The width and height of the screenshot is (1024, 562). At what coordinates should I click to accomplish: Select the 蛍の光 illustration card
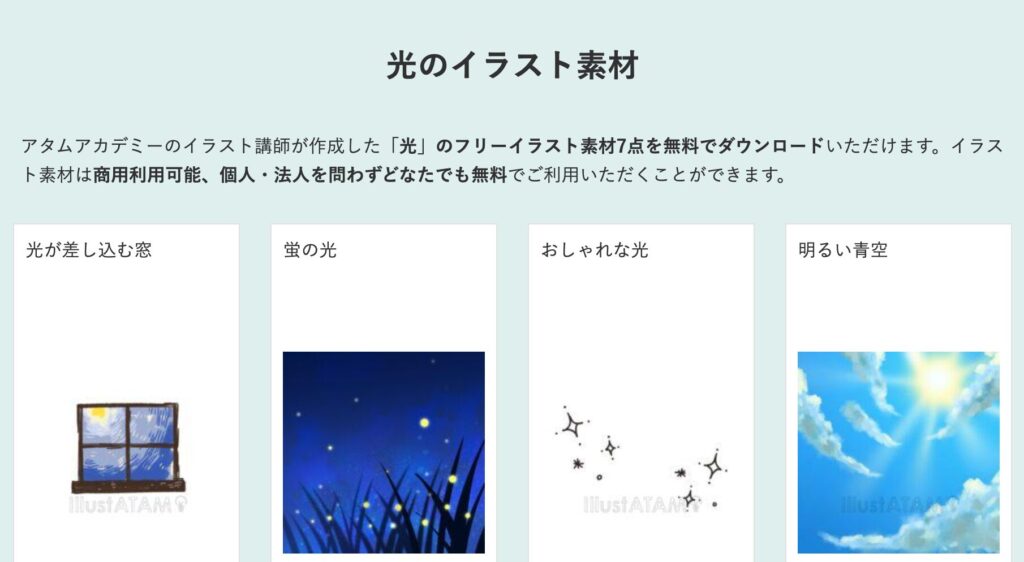[x=384, y=452]
